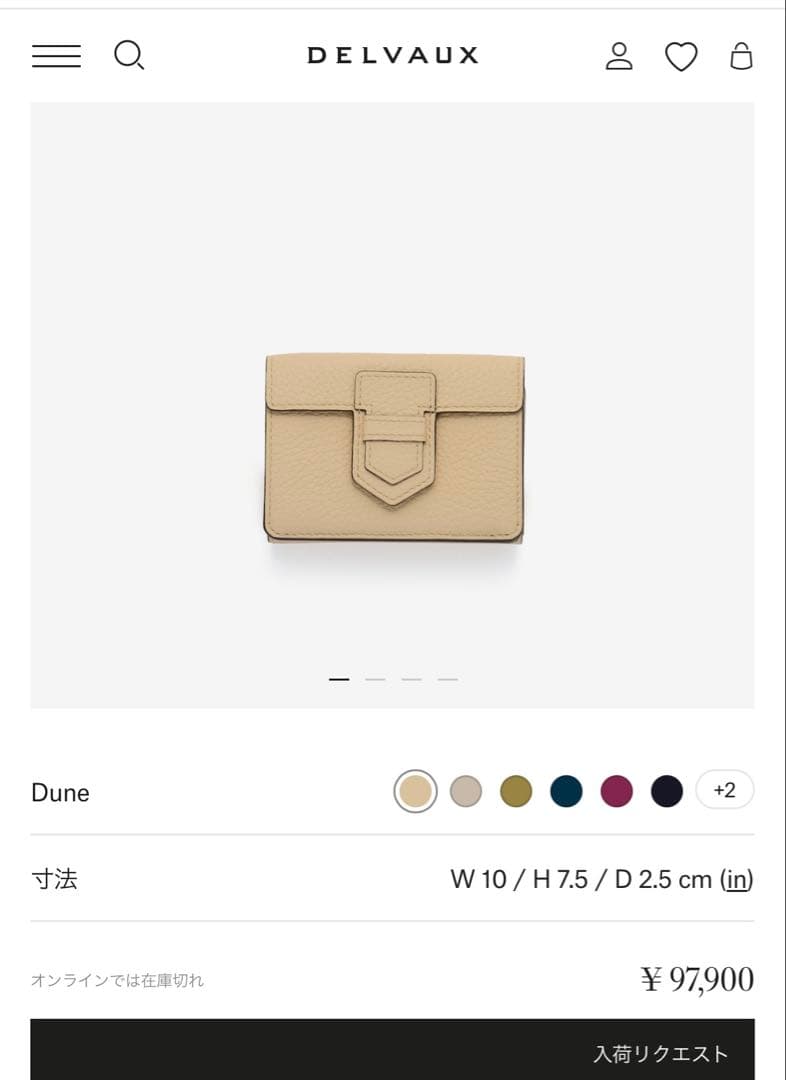Pick the greige color swatch
Image resolution: width=786 pixels, height=1080 pixels.
466,792
